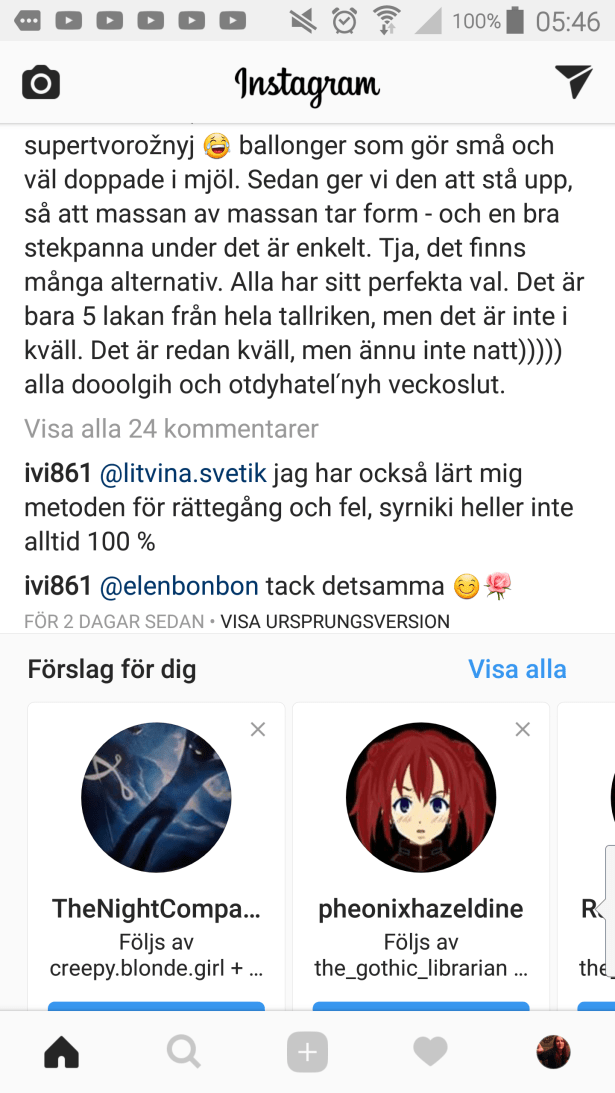The width and height of the screenshot is (615, 1093).
Task: Tap Visa alla next to Förslag för dig
Action: coord(517,669)
